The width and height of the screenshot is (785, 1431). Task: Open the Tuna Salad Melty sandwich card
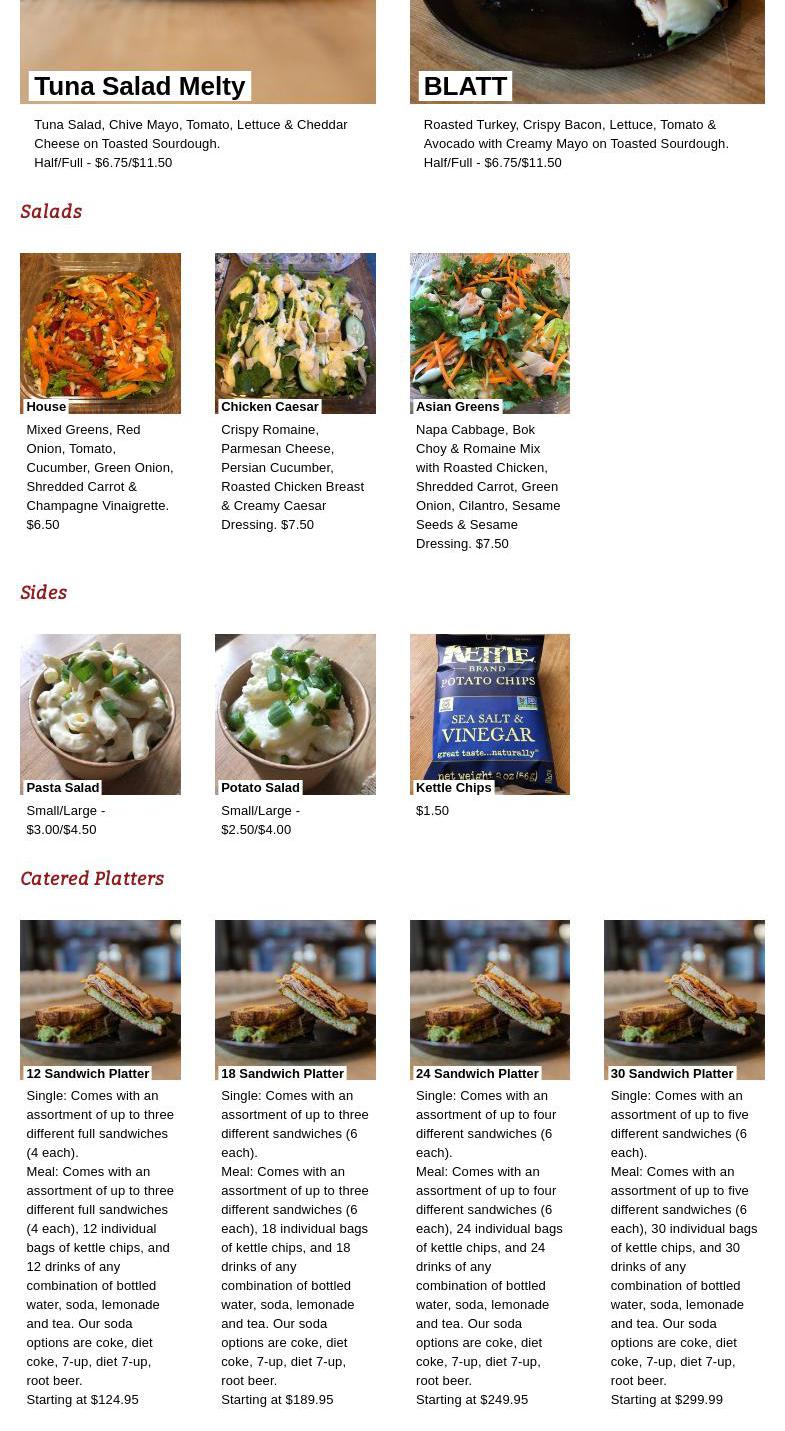click(x=197, y=50)
